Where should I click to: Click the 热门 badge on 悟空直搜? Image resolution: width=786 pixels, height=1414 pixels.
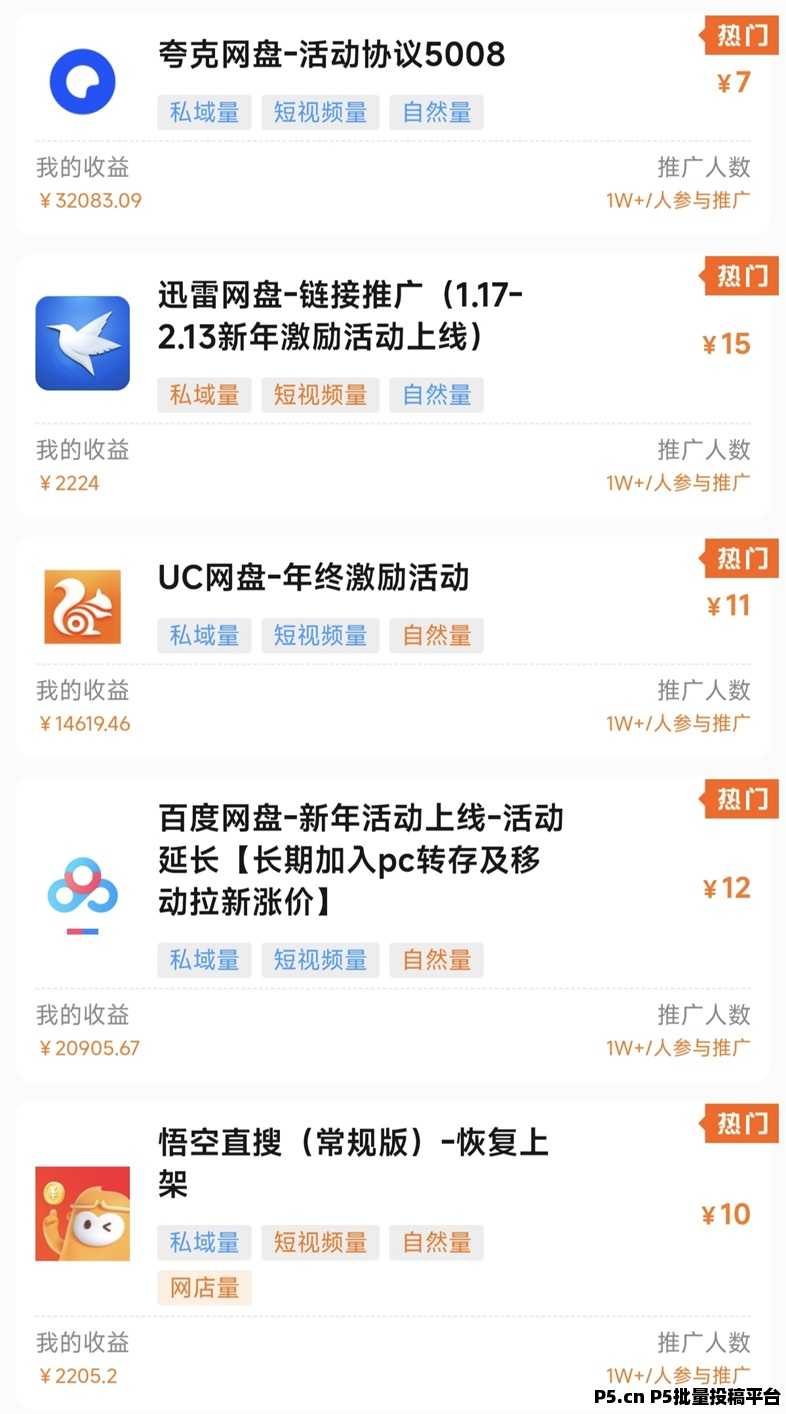coord(740,1123)
